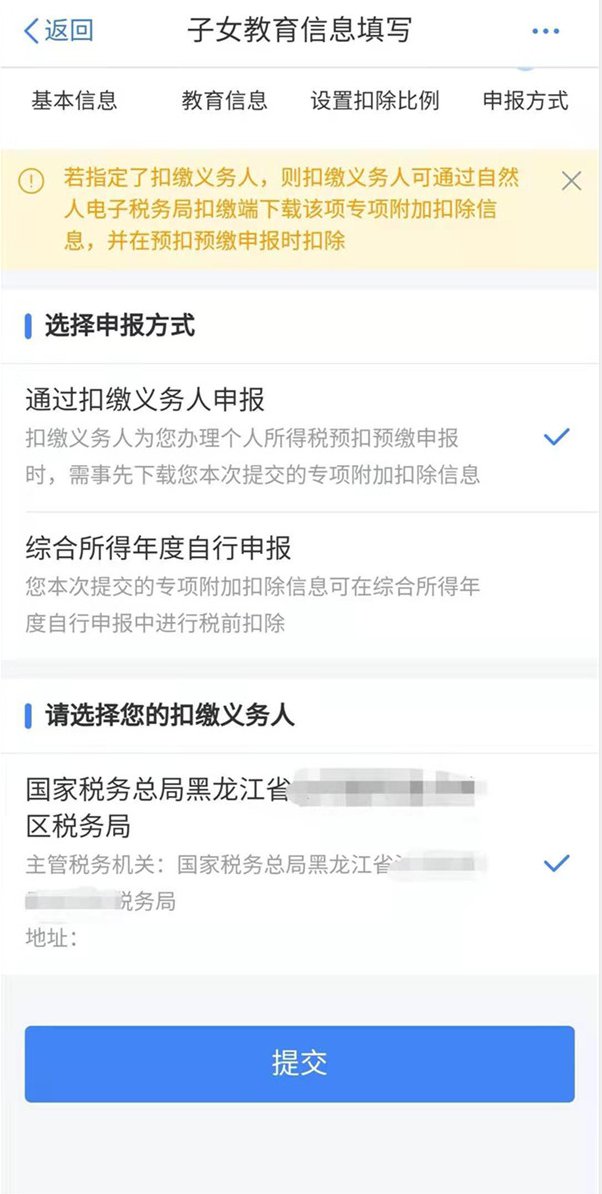The image size is (602, 1194).
Task: Go back using the 返回 button
Action: point(58,30)
